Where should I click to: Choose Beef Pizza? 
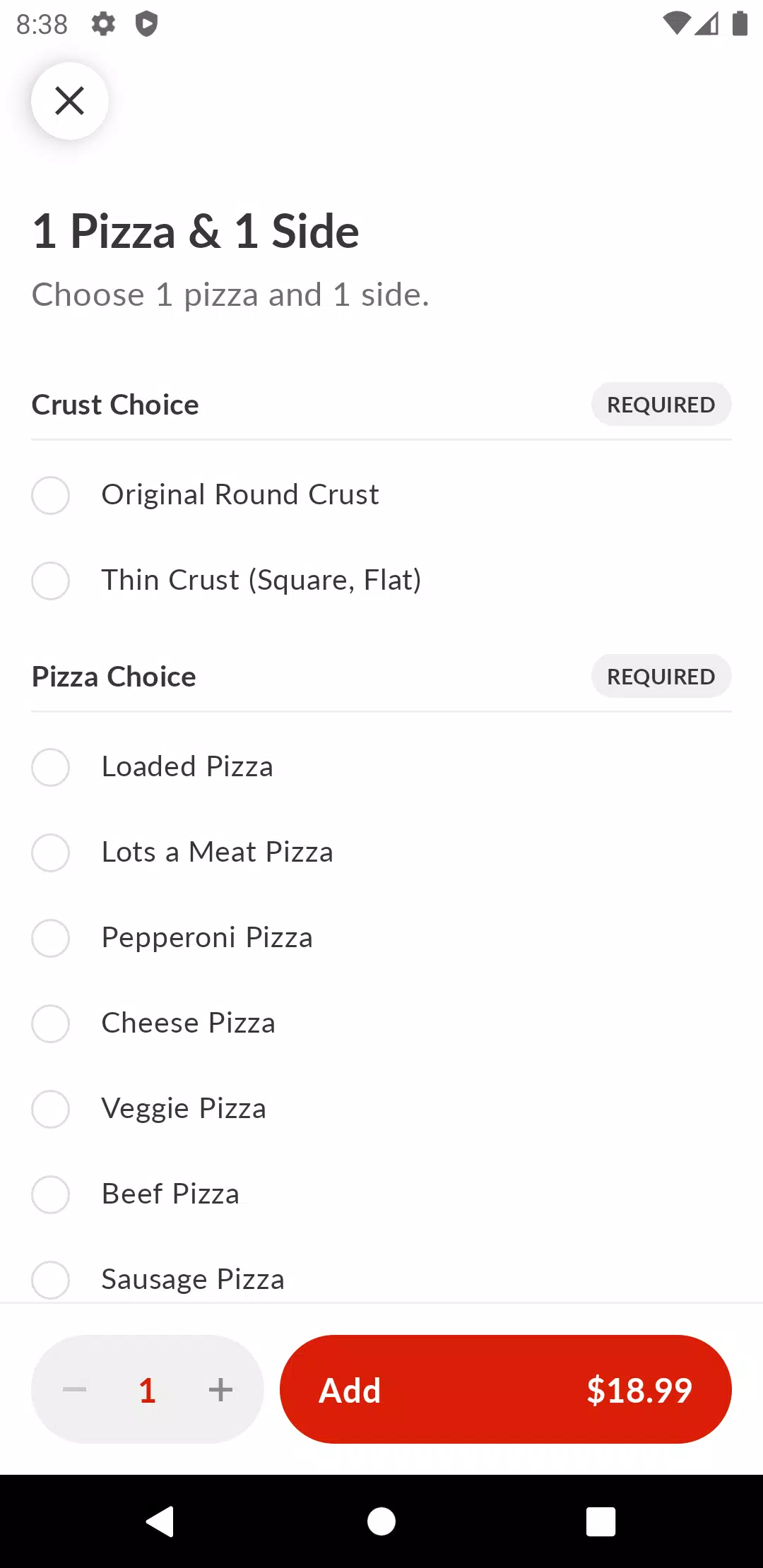pos(381,1194)
